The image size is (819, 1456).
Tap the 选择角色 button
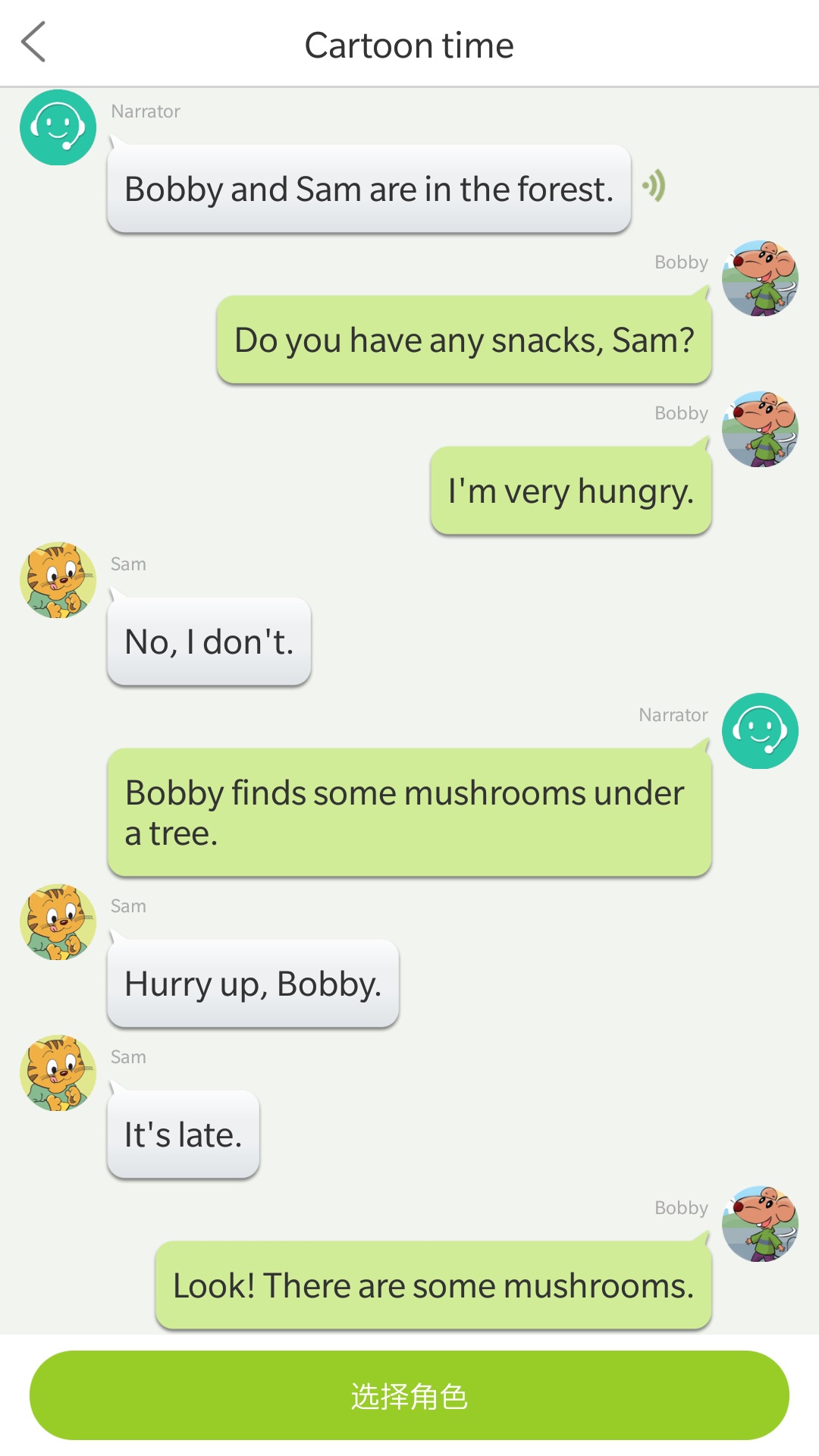tap(409, 1395)
